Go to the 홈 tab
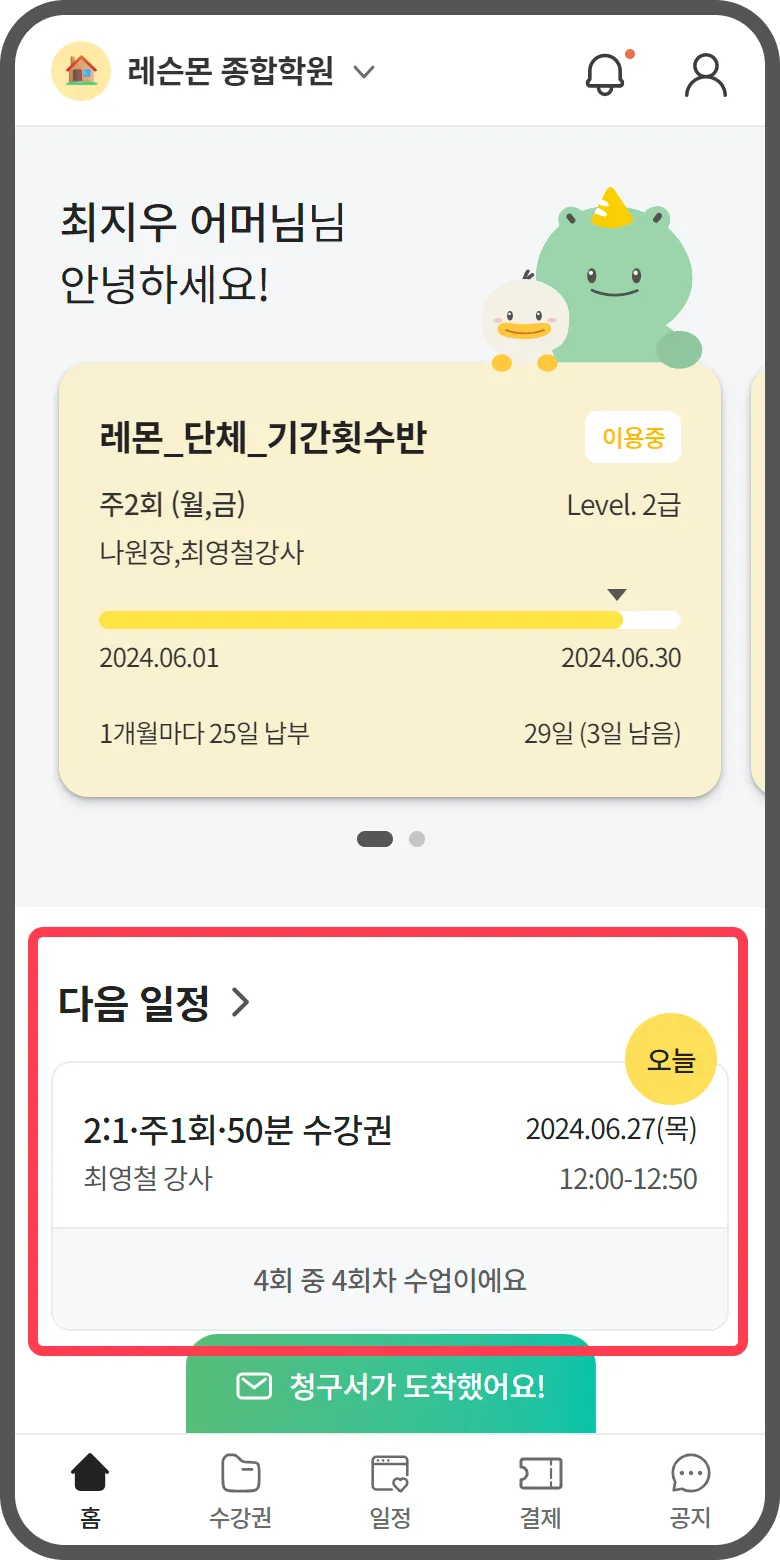This screenshot has width=780, height=1560. pyautogui.click(x=90, y=1490)
